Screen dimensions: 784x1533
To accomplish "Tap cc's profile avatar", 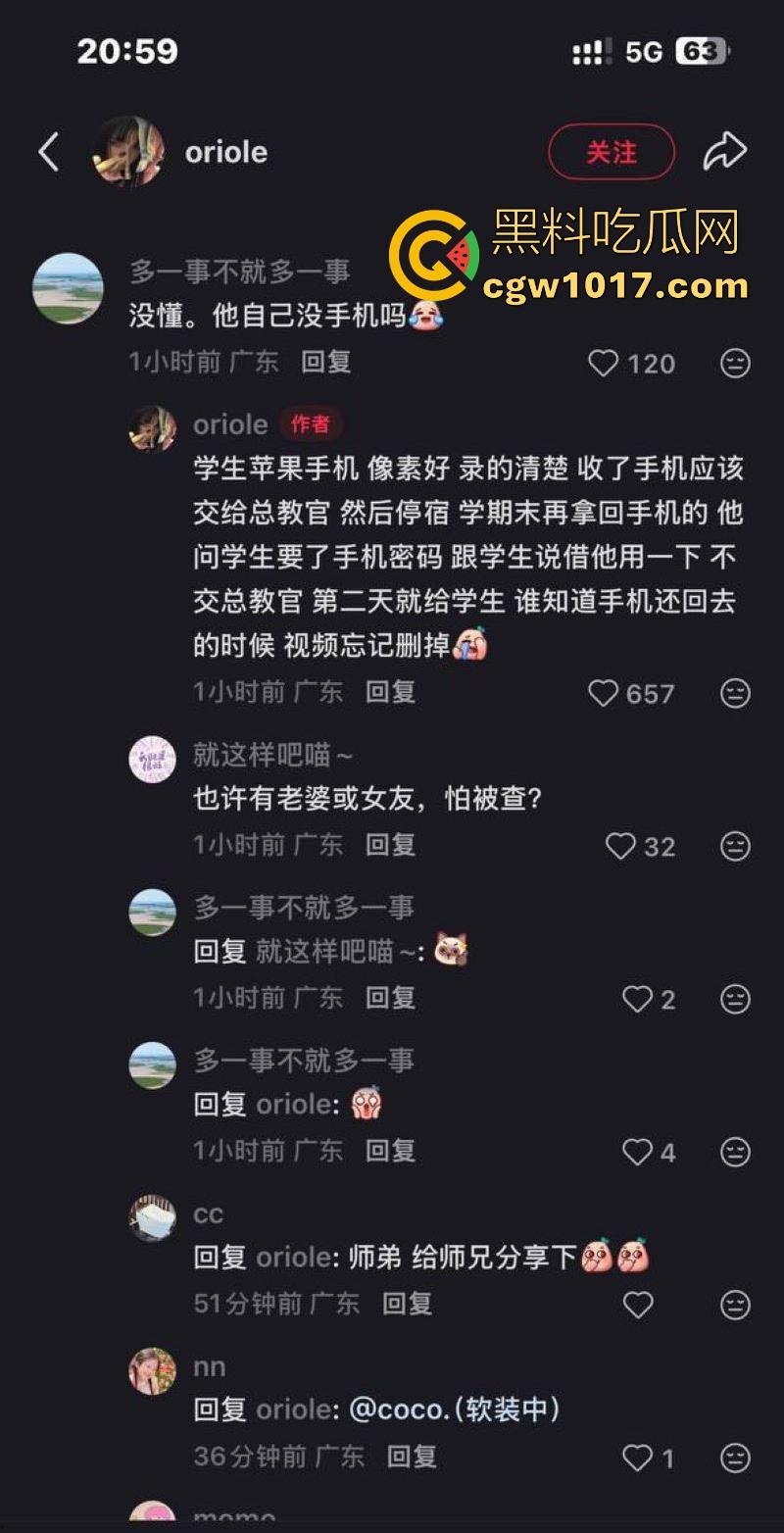I will [153, 1219].
